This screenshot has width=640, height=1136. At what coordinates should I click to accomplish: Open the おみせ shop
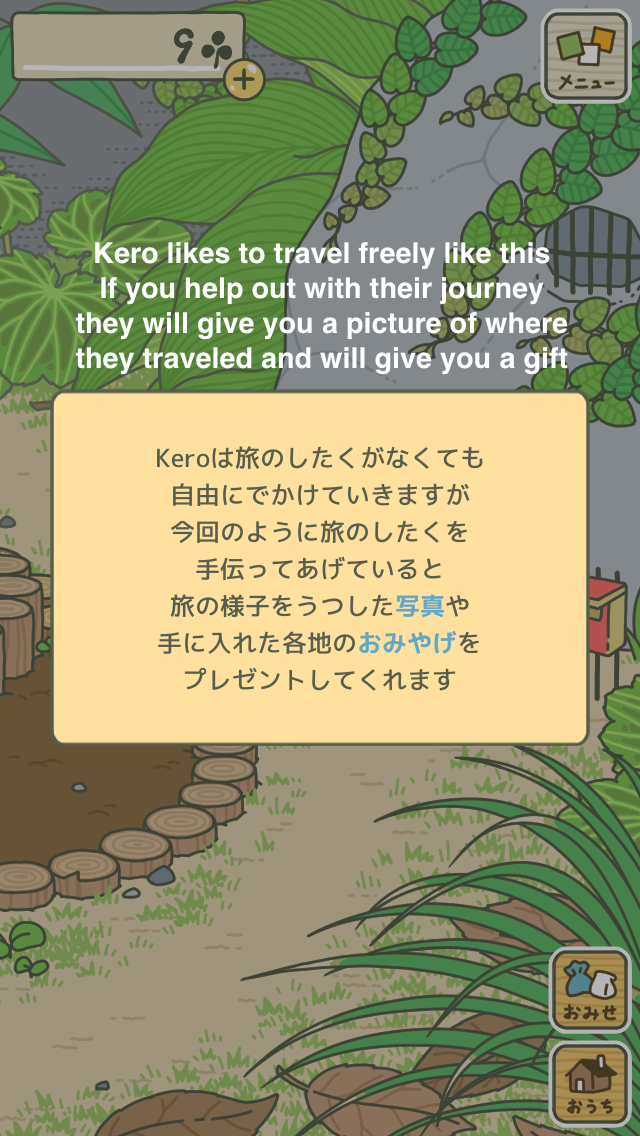tap(590, 990)
